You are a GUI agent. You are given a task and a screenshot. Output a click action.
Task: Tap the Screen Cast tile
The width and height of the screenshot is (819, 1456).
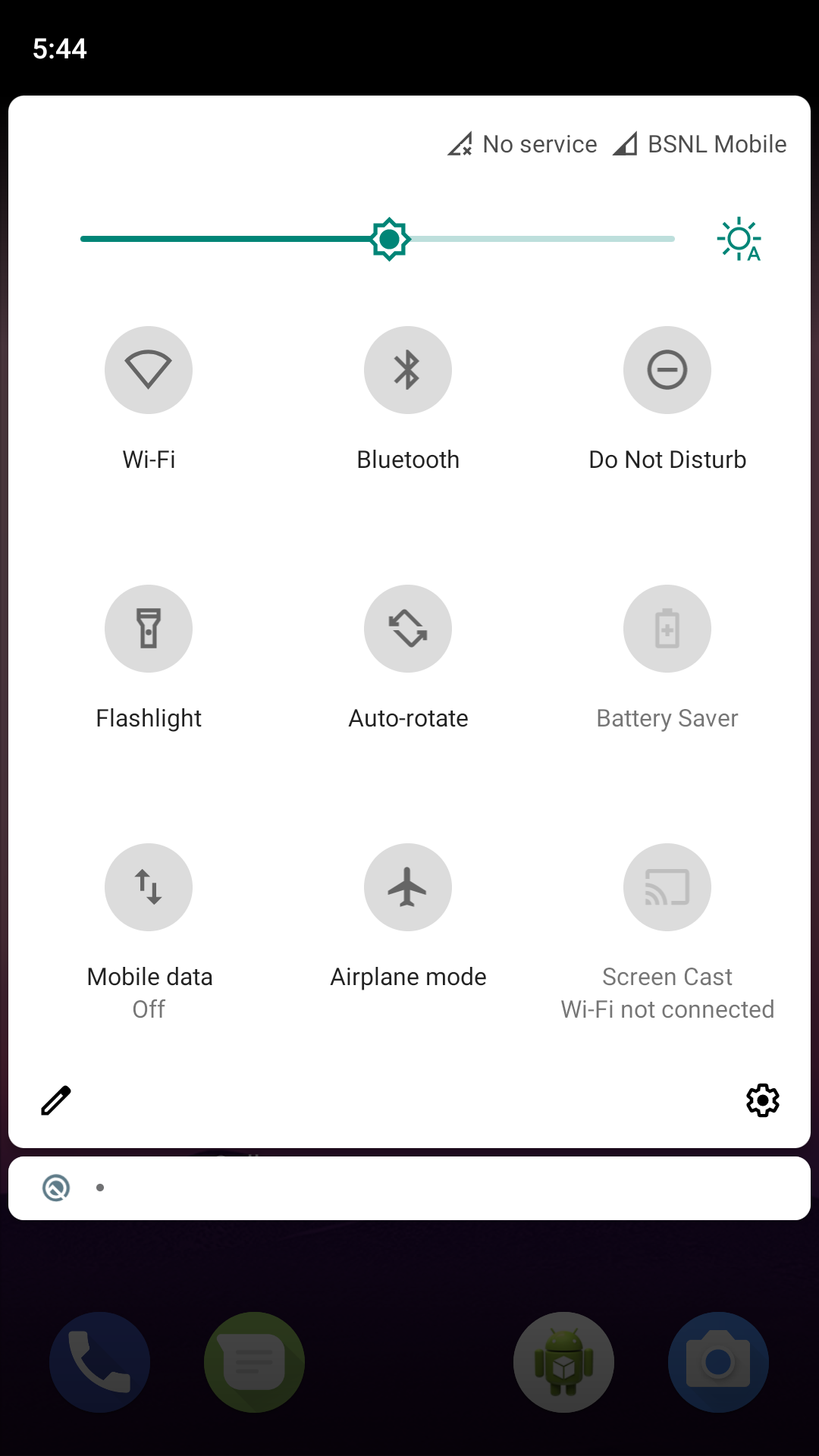[667, 887]
